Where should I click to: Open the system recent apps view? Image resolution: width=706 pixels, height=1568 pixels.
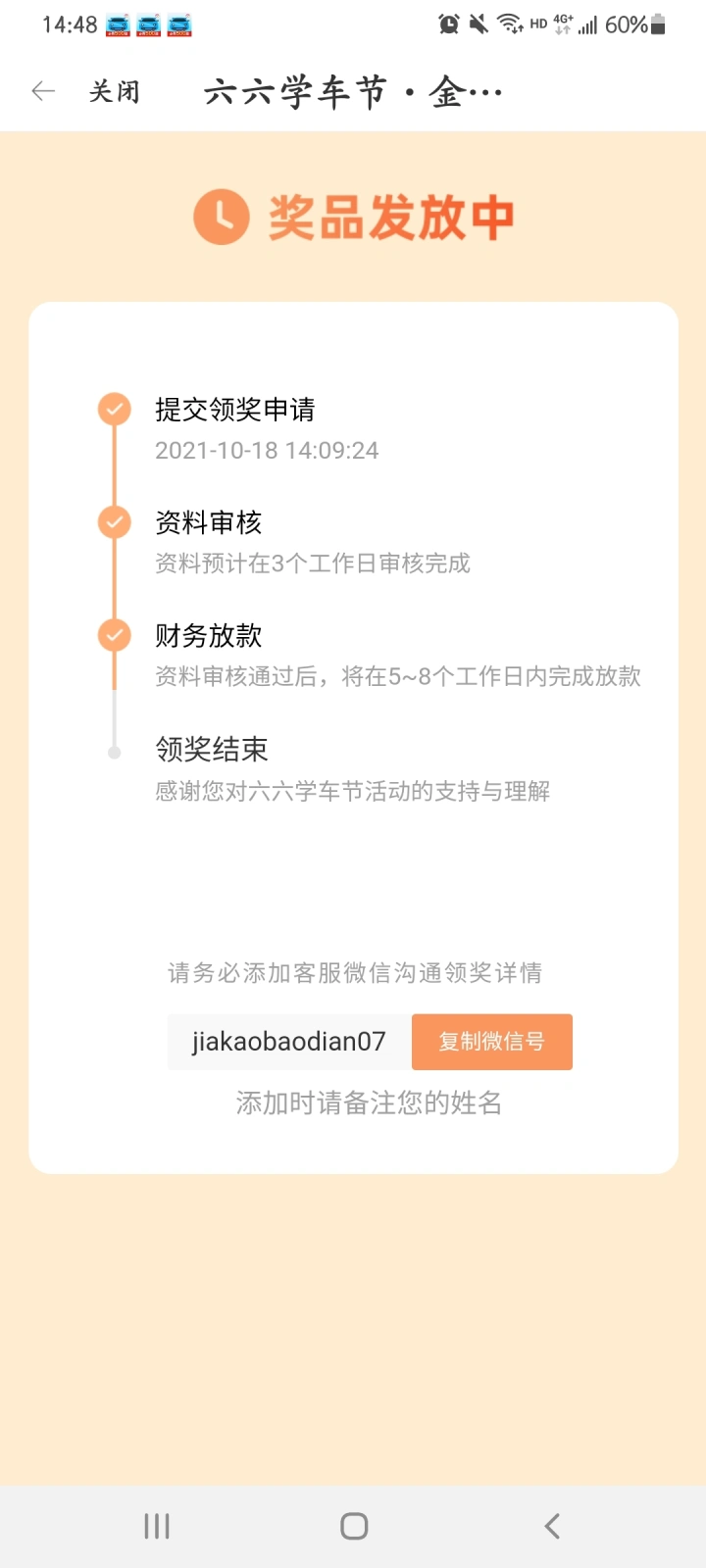(x=157, y=1526)
